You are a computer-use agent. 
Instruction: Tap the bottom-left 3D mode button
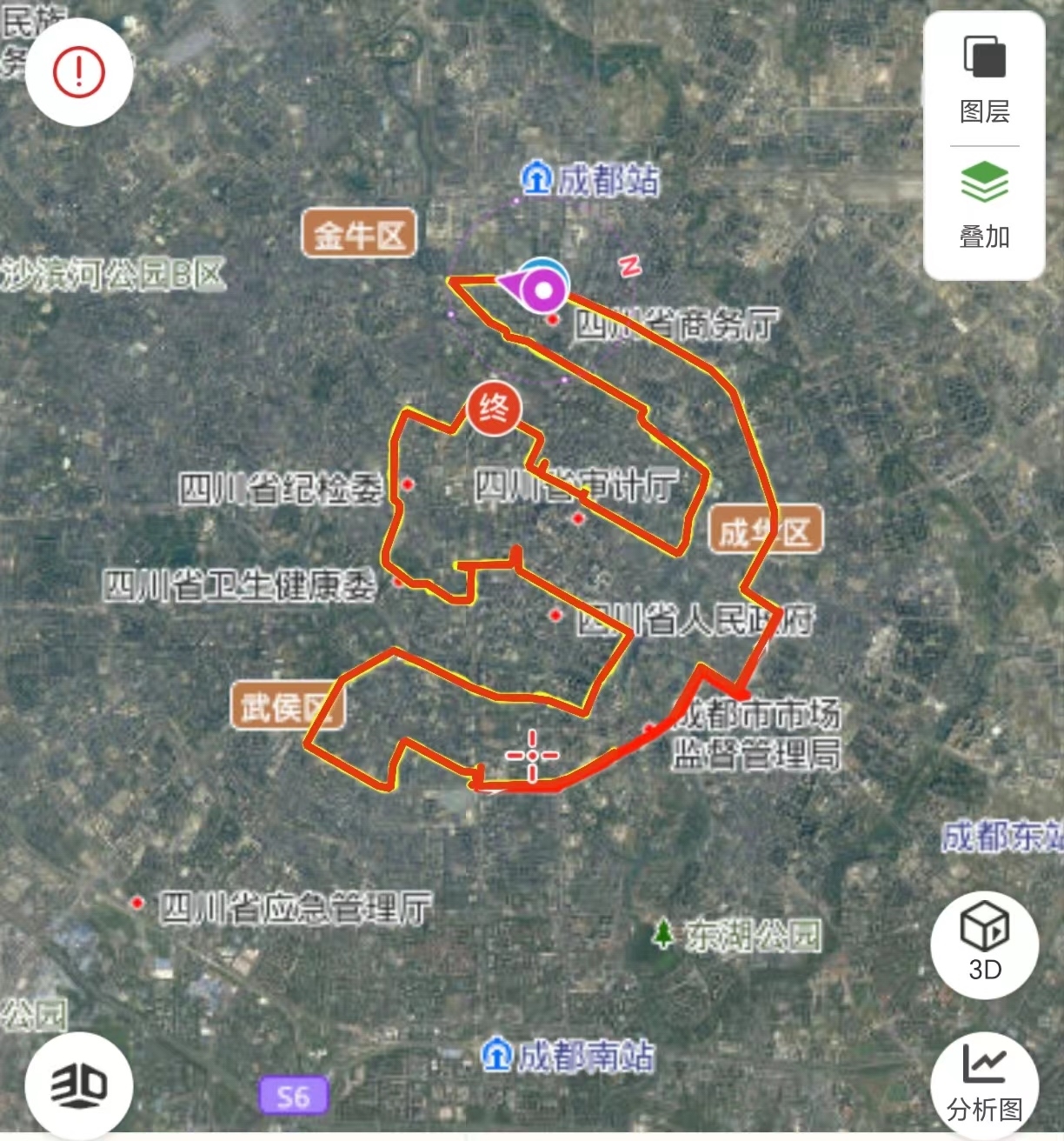(x=79, y=1084)
